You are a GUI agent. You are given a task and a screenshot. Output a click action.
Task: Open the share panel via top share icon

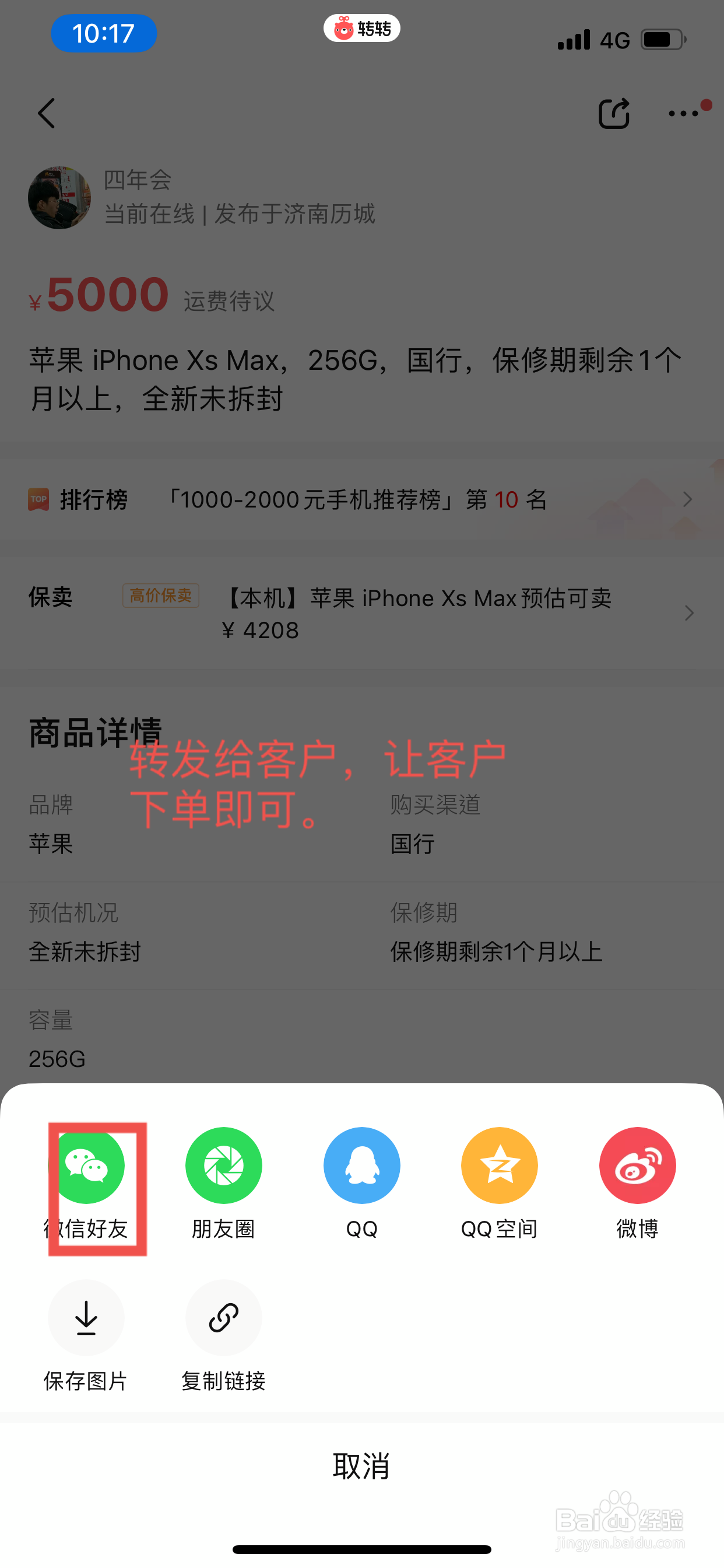(x=614, y=114)
